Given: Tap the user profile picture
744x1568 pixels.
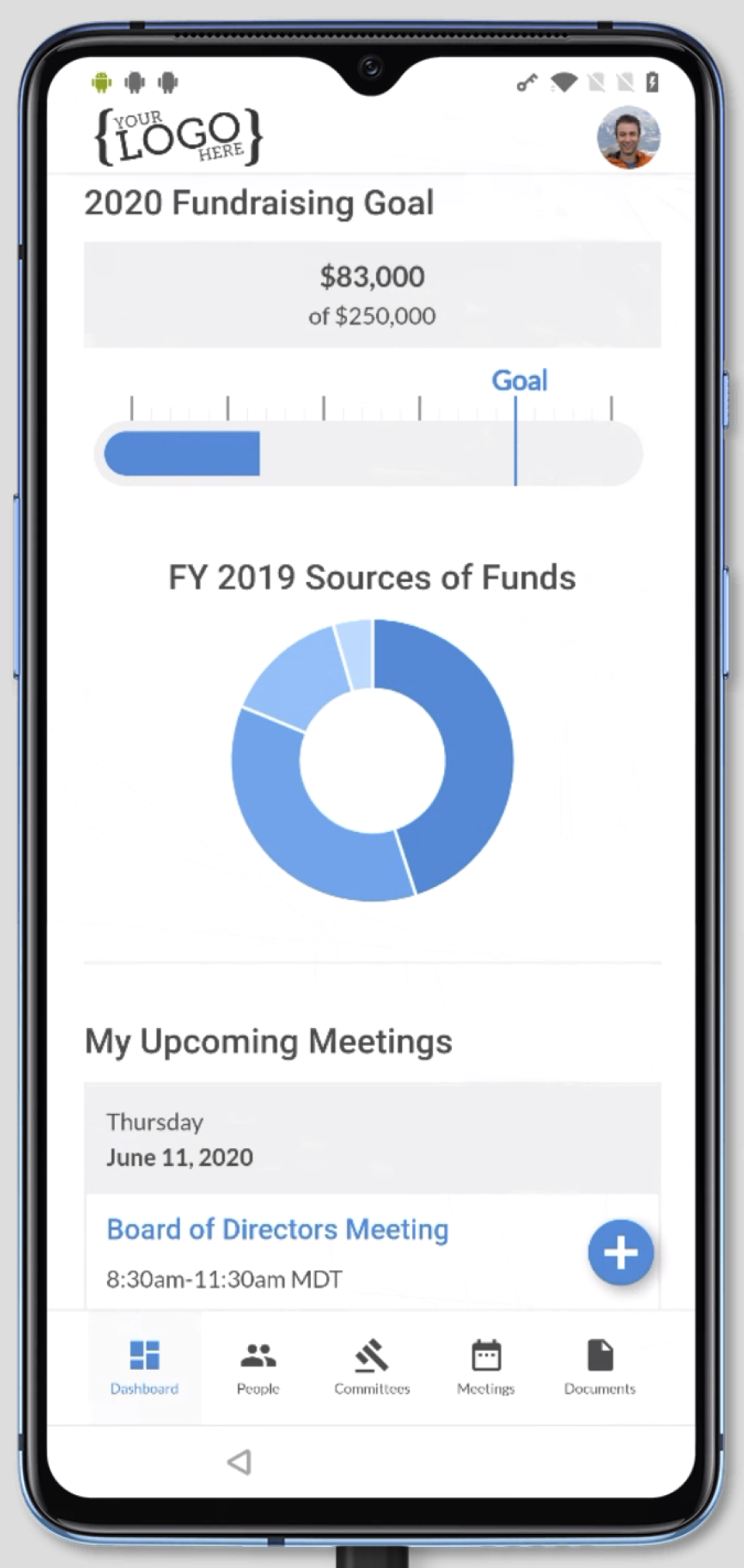Looking at the screenshot, I should click(x=629, y=138).
